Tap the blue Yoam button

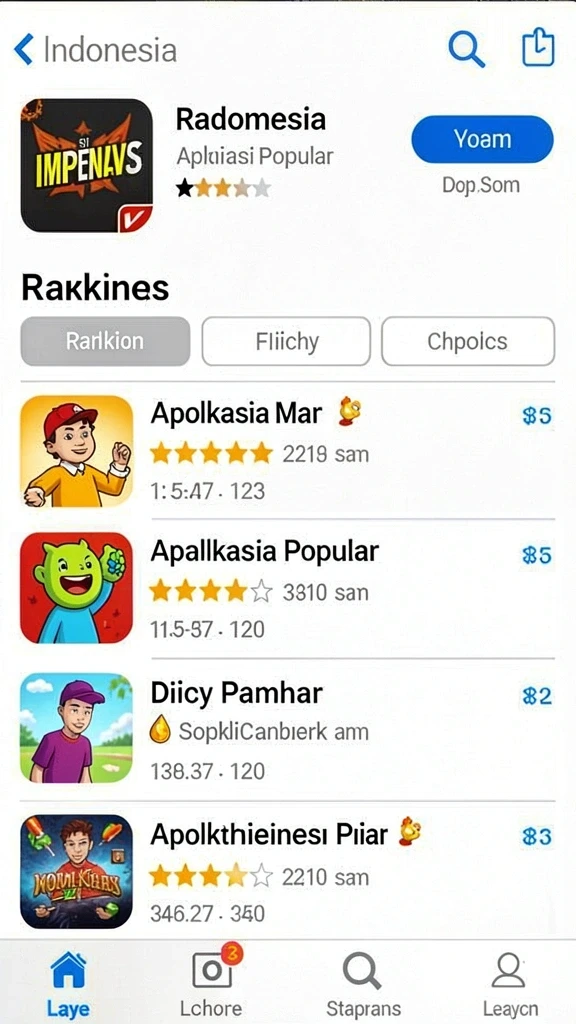pyautogui.click(x=483, y=139)
